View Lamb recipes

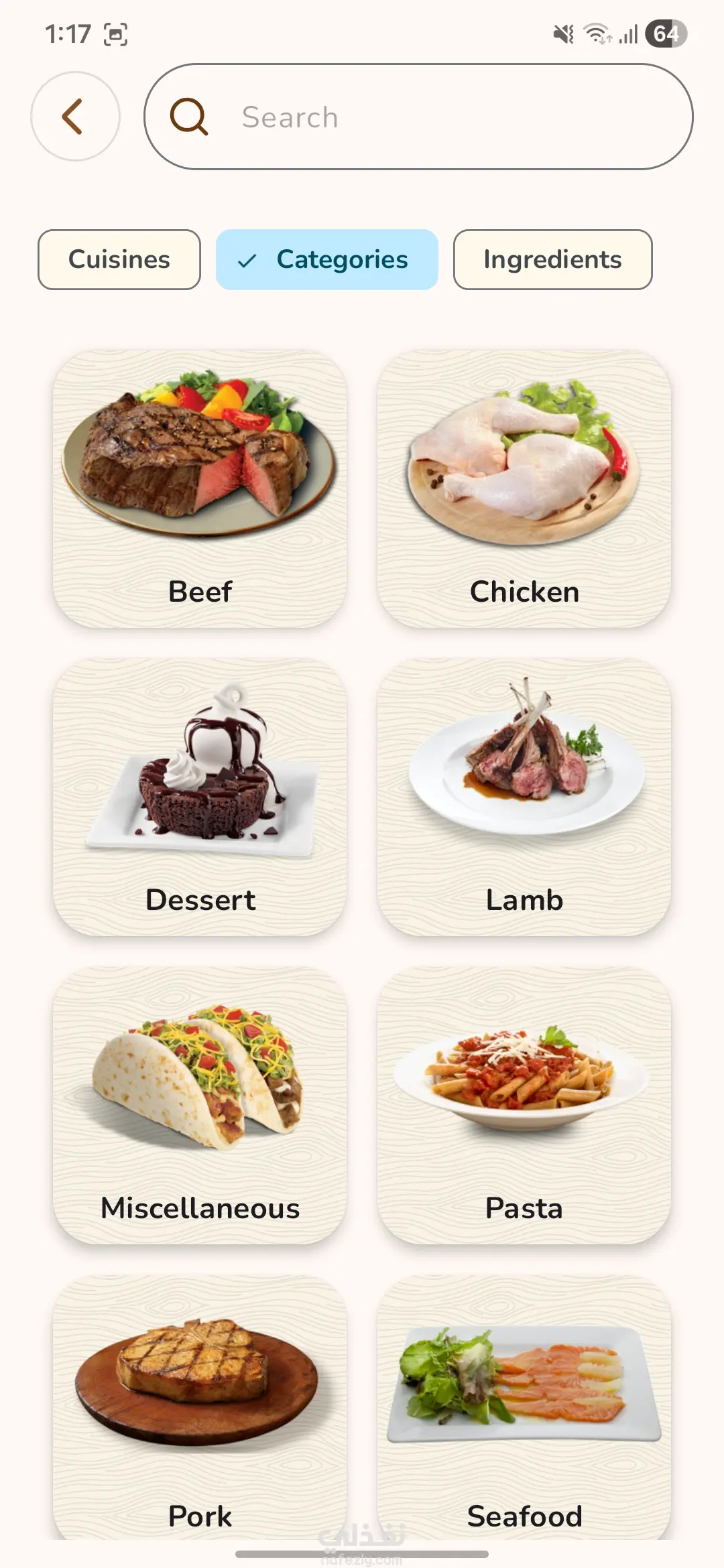pos(524,797)
